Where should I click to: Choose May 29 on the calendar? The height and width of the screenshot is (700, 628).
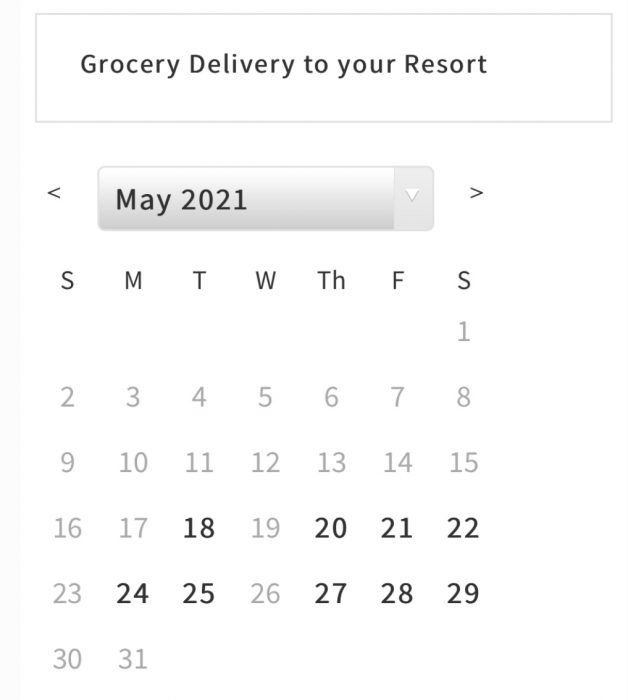463,594
